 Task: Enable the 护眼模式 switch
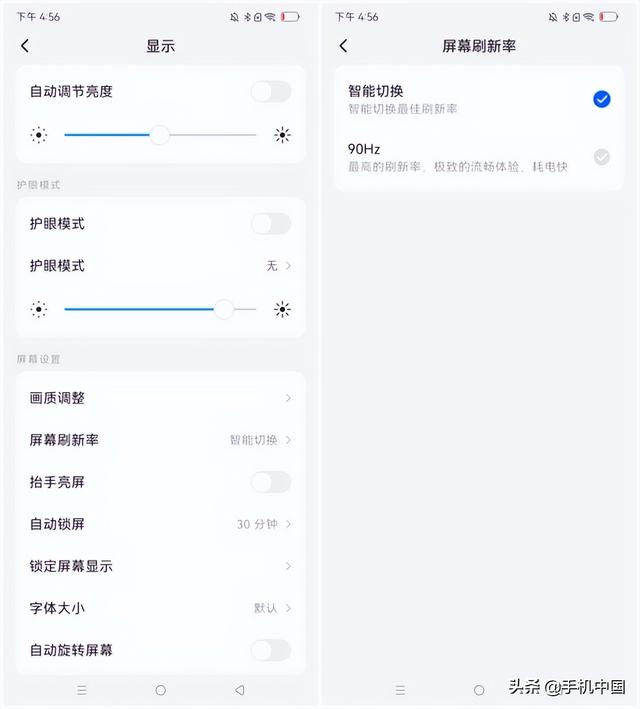click(x=270, y=224)
